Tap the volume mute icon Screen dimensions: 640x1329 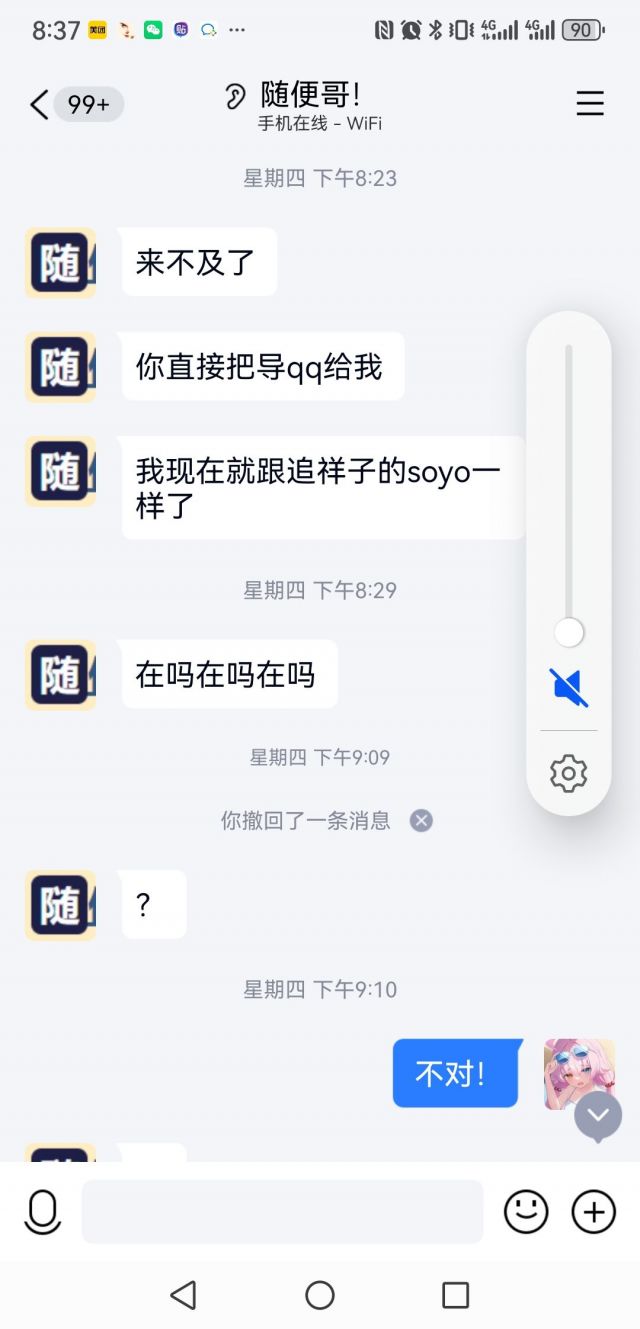[x=569, y=688]
